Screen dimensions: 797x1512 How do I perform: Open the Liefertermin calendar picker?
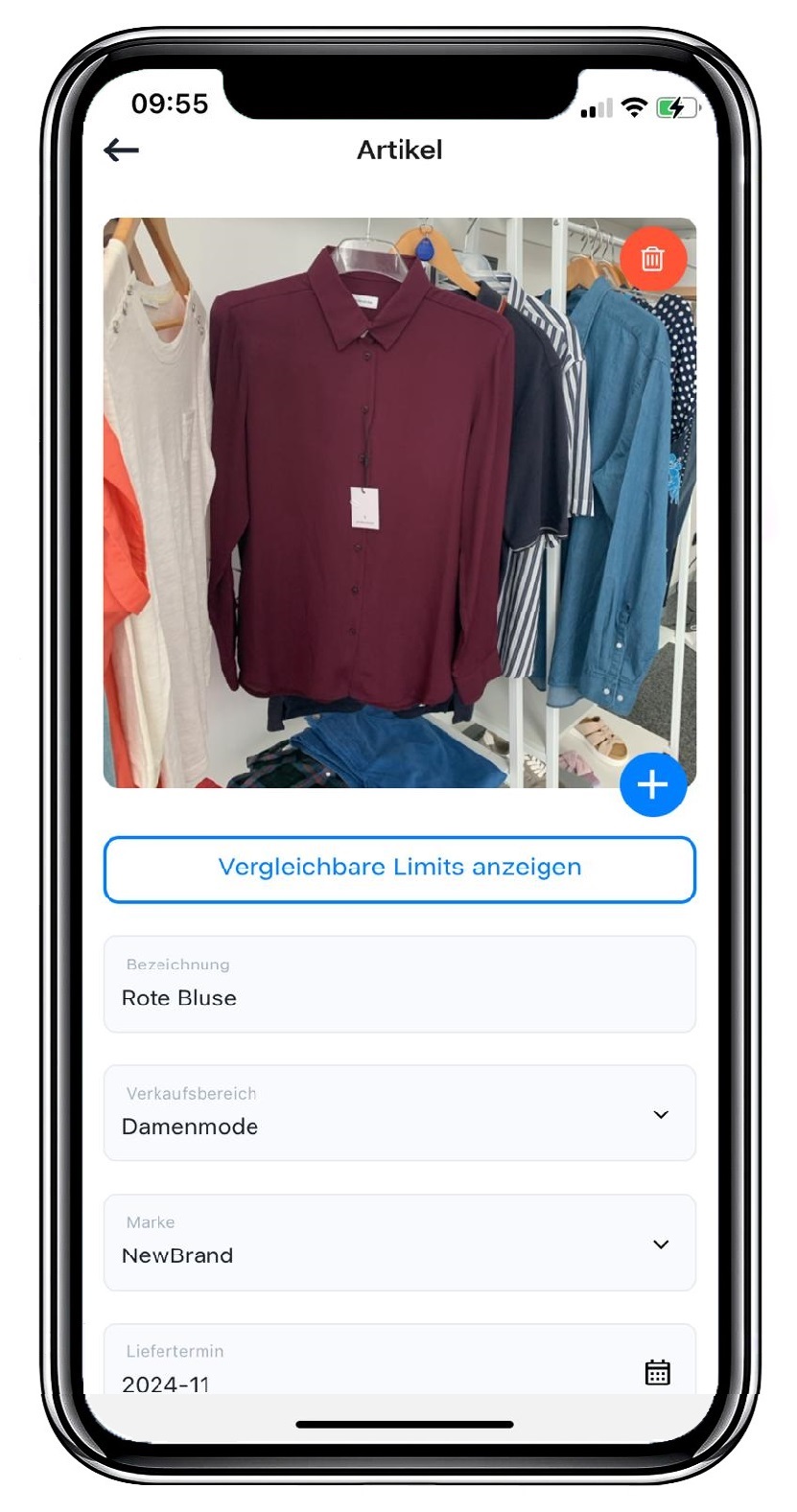[x=657, y=1372]
